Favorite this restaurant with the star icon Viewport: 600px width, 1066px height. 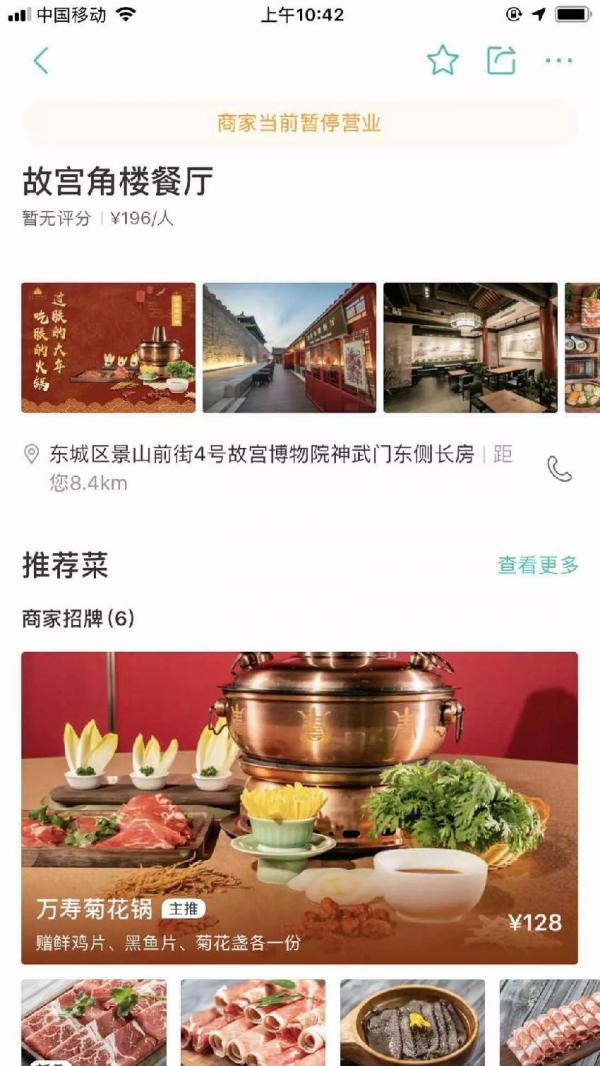442,61
